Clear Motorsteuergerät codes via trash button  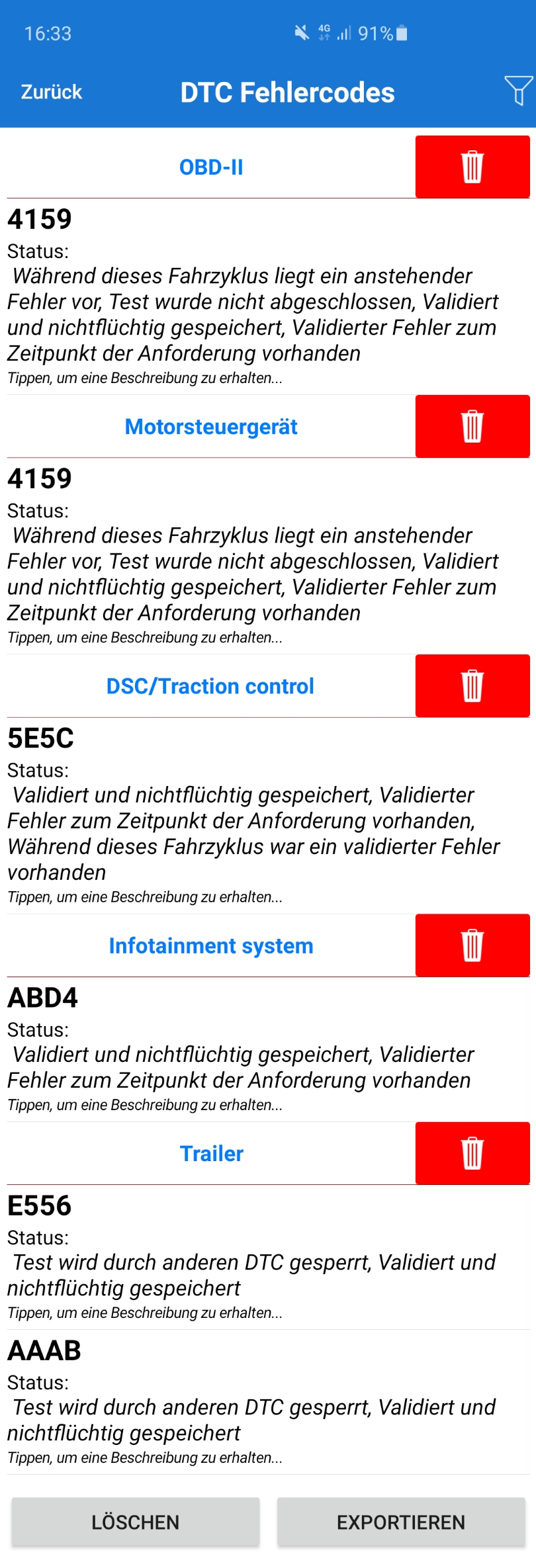pos(472,426)
